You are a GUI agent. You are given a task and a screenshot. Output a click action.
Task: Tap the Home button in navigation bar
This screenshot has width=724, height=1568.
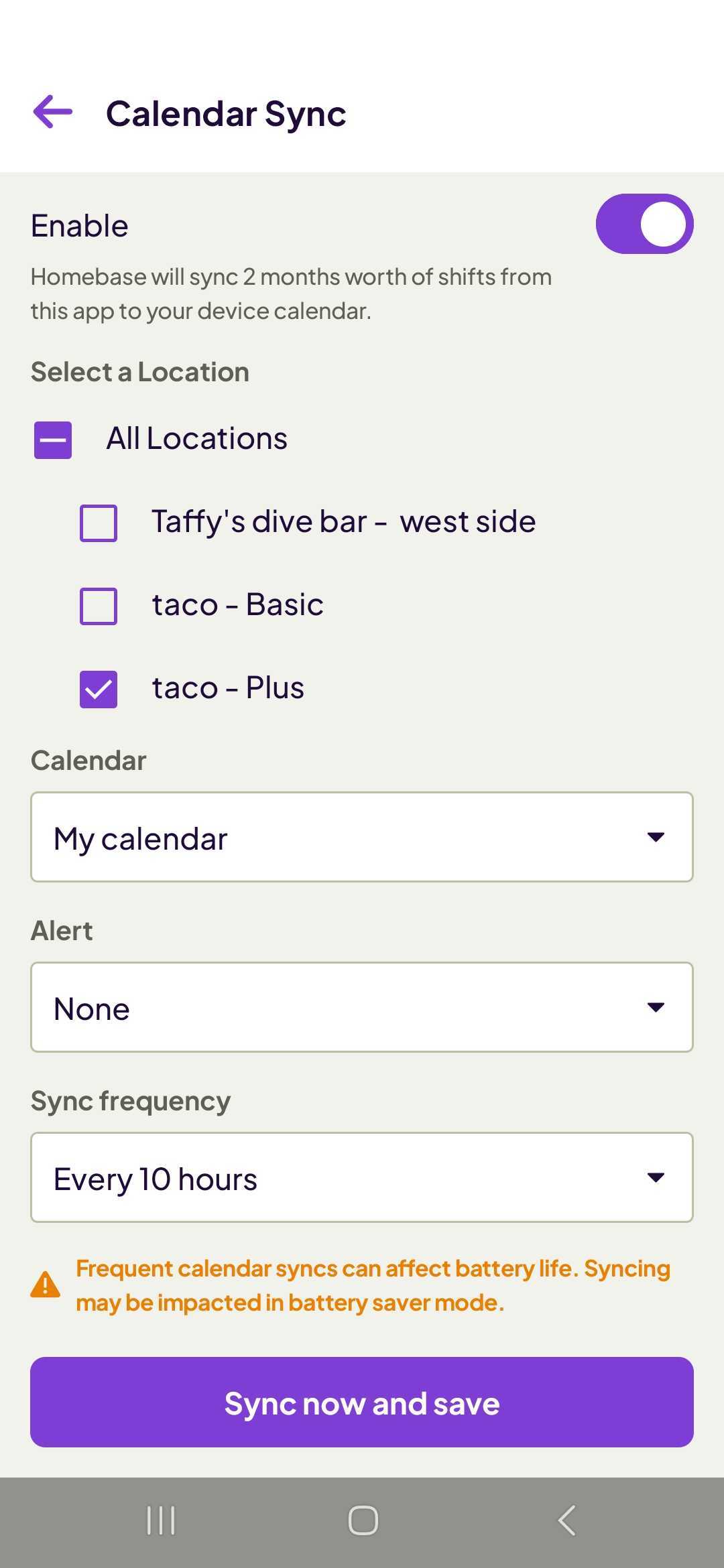(362, 1520)
